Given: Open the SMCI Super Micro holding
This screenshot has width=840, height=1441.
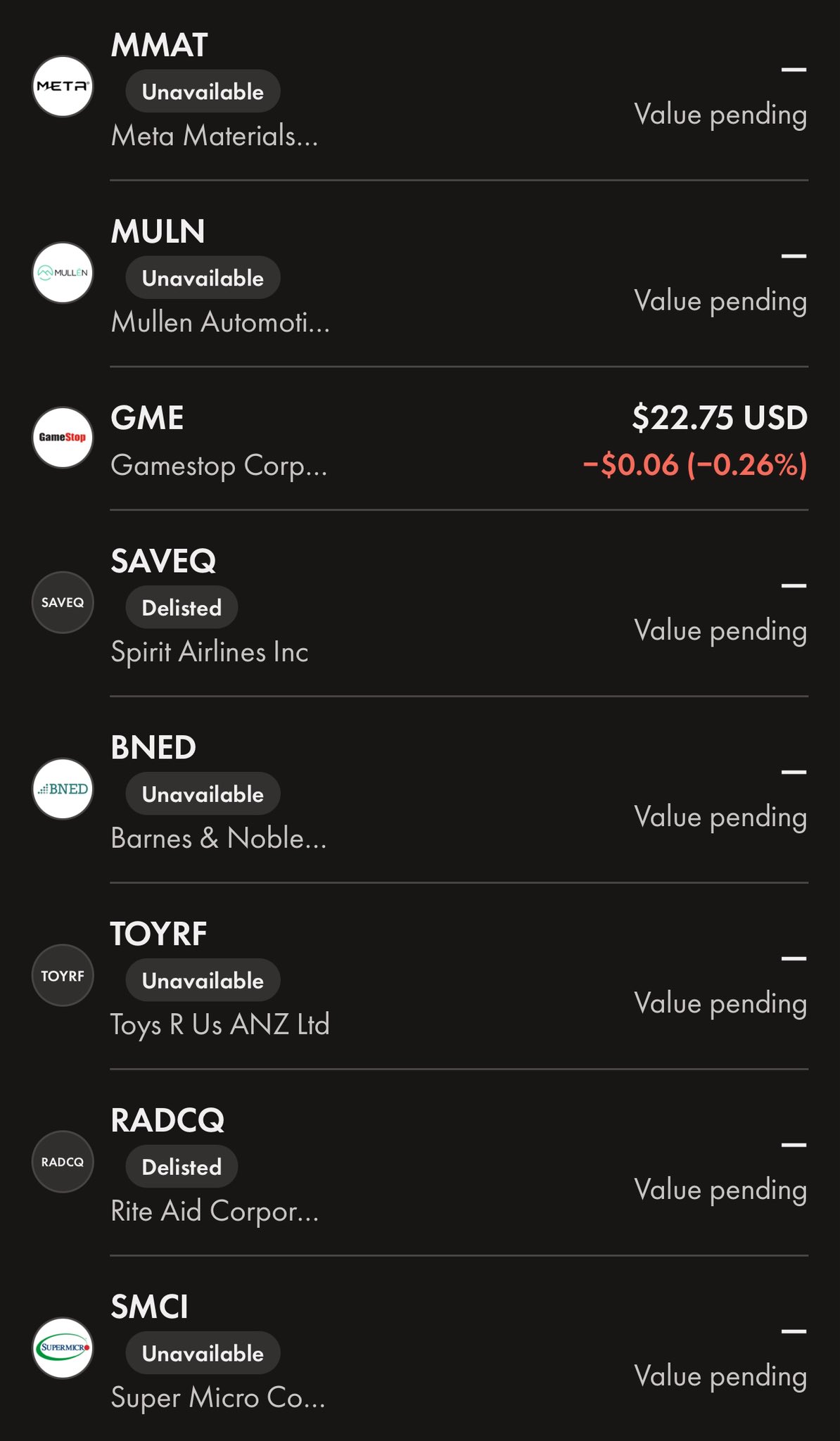Looking at the screenshot, I should click(x=419, y=1351).
